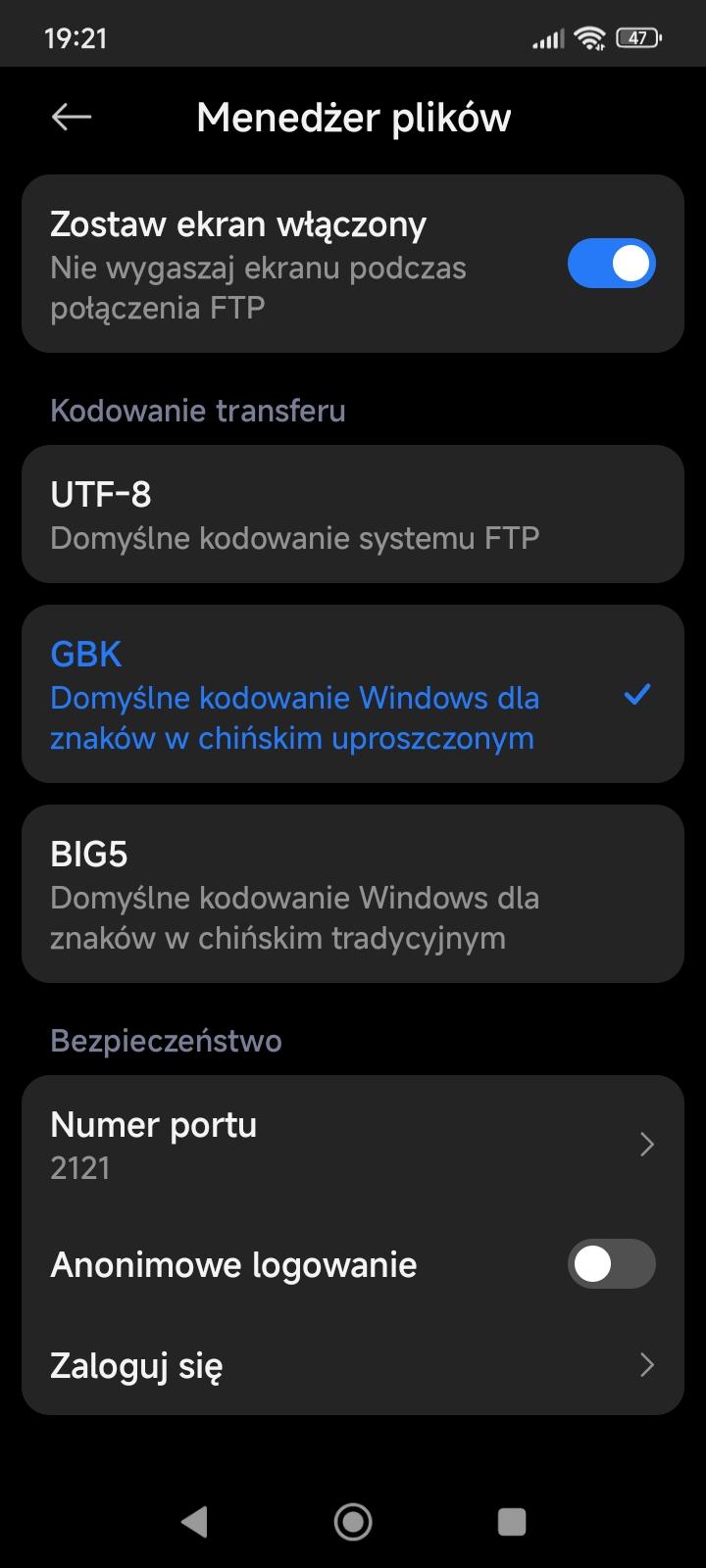Select UTF-8 transfer encoding
Image resolution: width=706 pixels, height=1568 pixels.
coord(352,514)
